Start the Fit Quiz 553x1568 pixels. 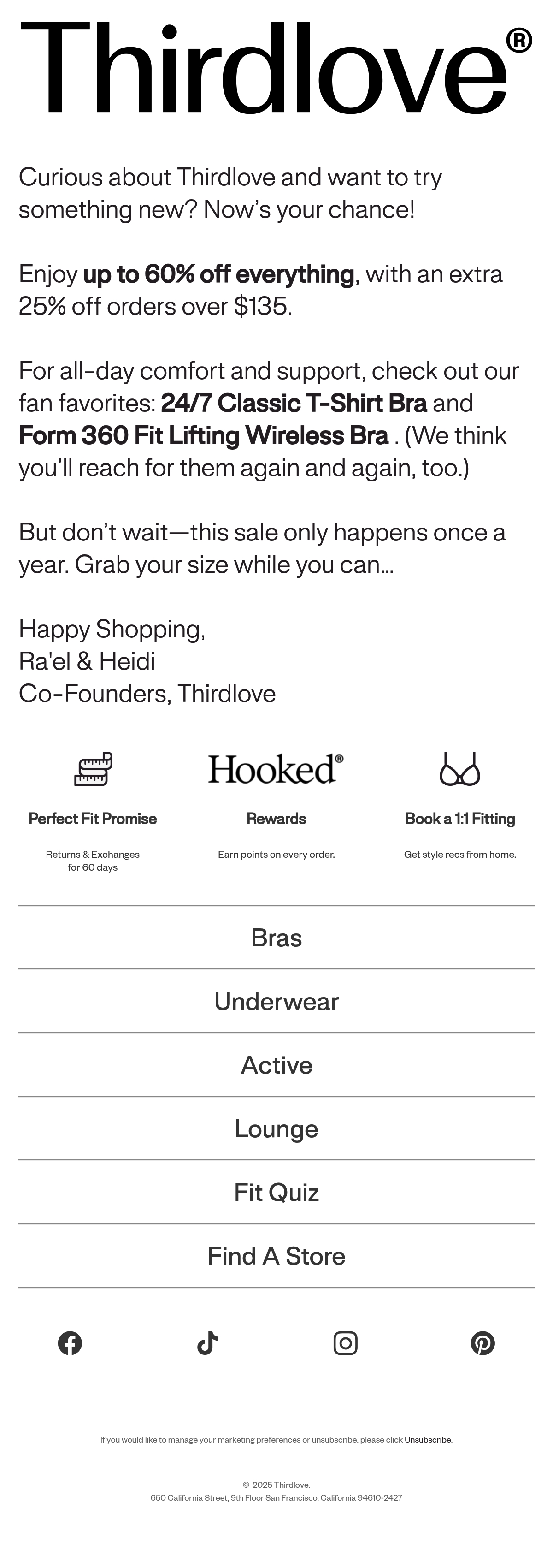276,1192
